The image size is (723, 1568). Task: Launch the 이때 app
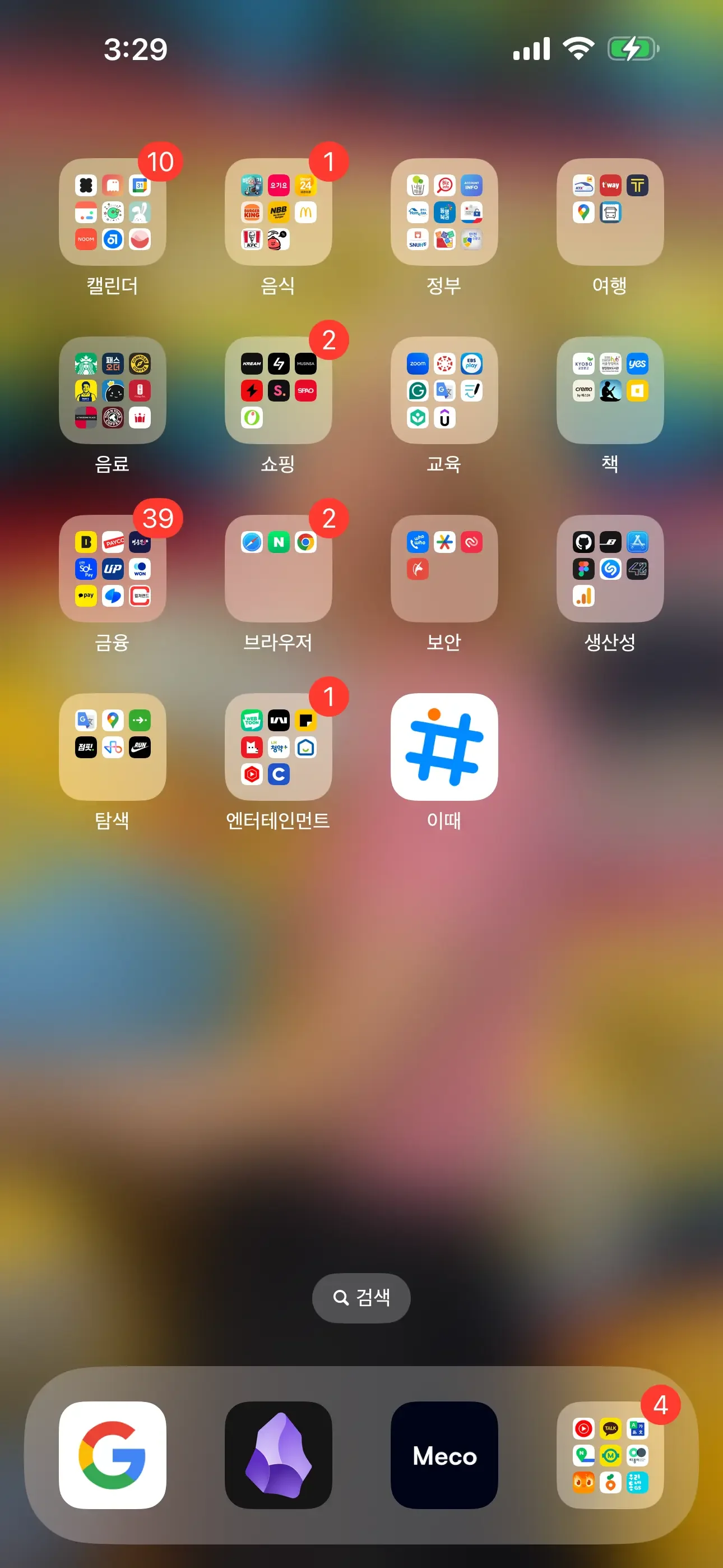(x=444, y=747)
